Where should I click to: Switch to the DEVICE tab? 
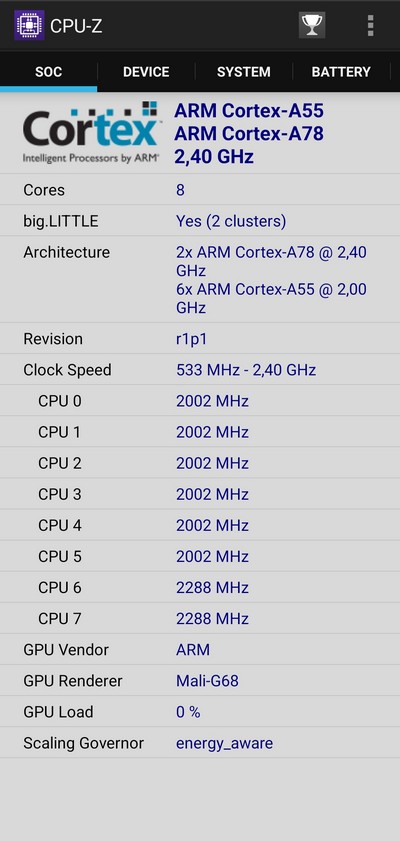pyautogui.click(x=146, y=72)
